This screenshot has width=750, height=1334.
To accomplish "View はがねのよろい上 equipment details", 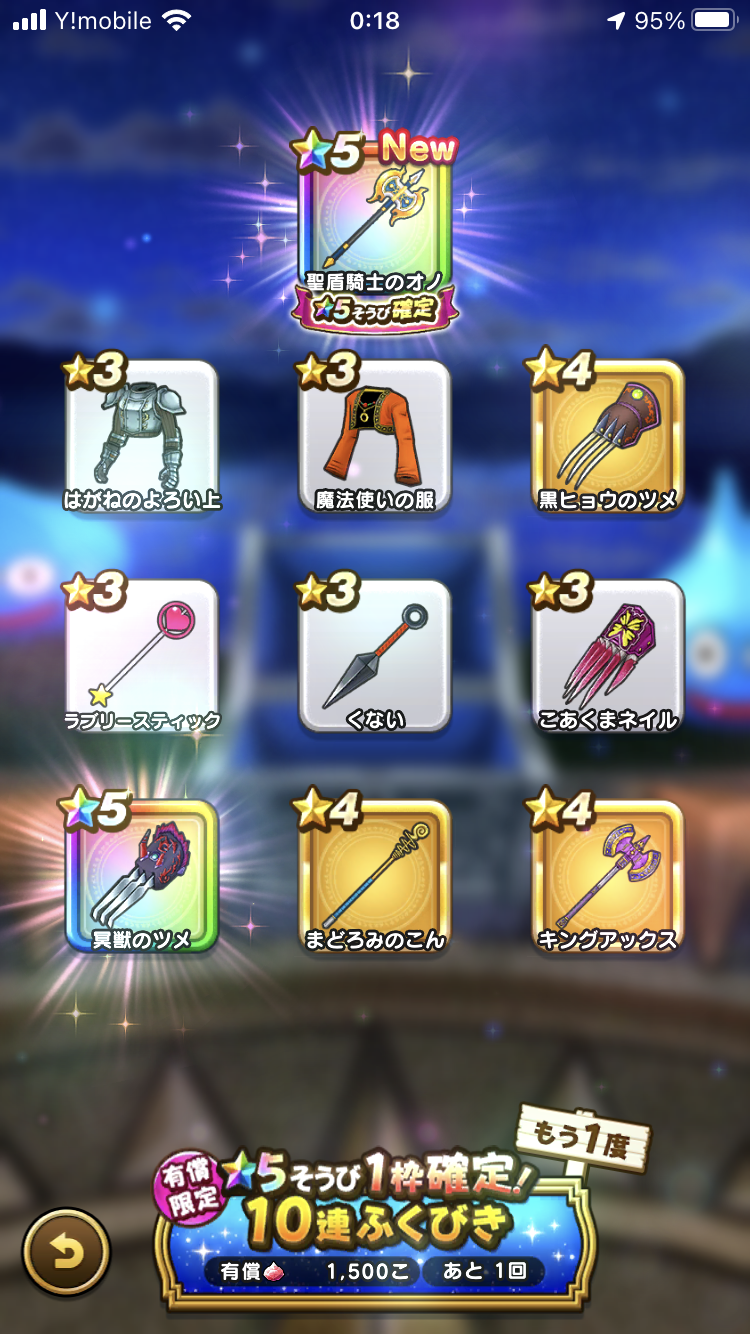I will point(141,437).
